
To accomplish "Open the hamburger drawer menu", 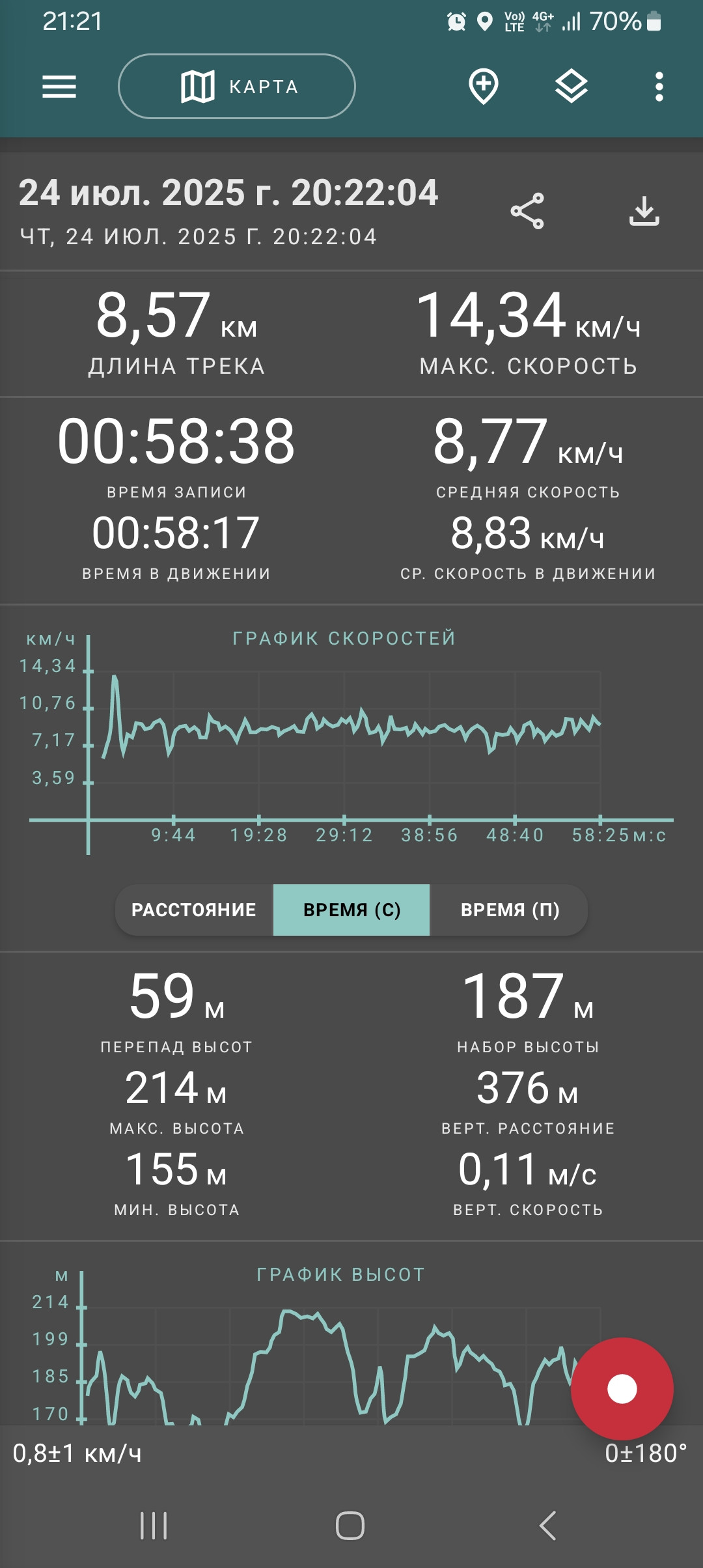I will pyautogui.click(x=59, y=87).
